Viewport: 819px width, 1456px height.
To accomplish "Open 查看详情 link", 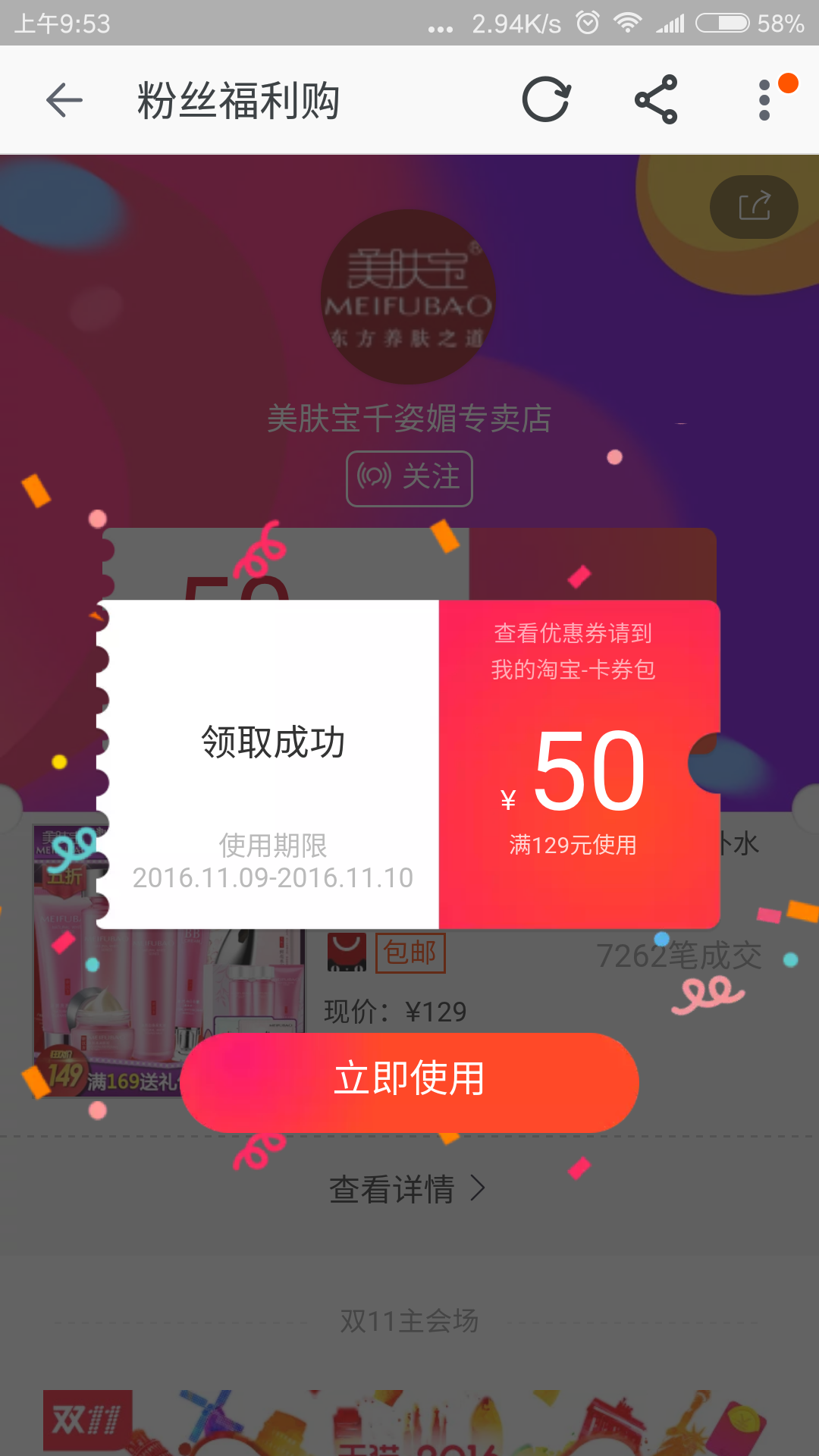I will 408,1189.
